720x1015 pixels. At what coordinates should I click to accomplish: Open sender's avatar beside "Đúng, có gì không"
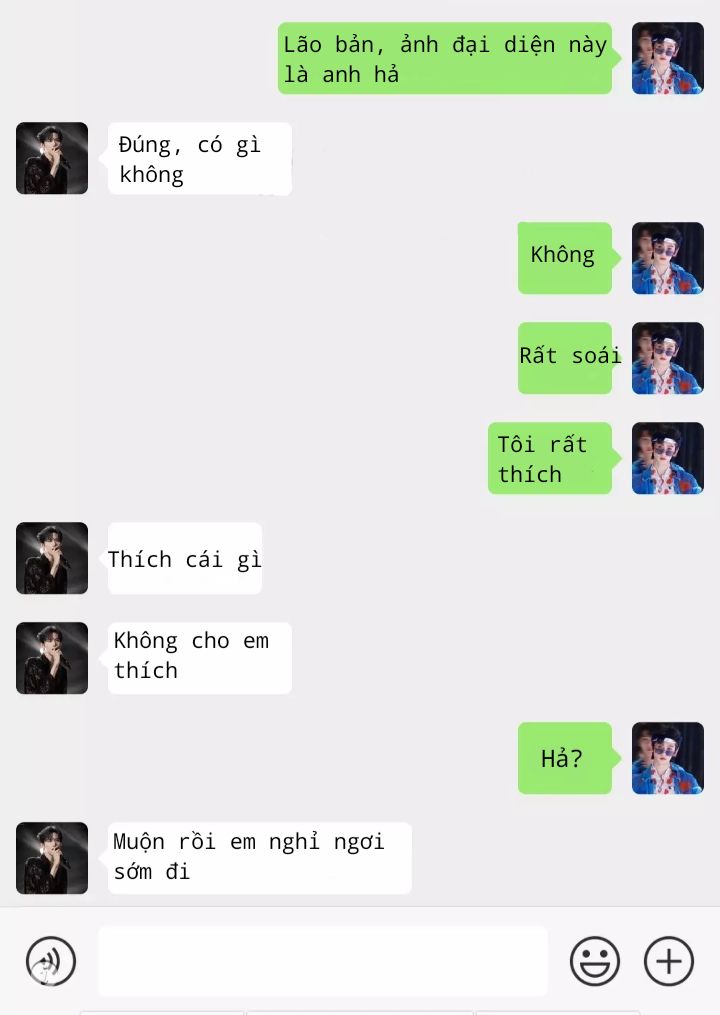coord(52,158)
